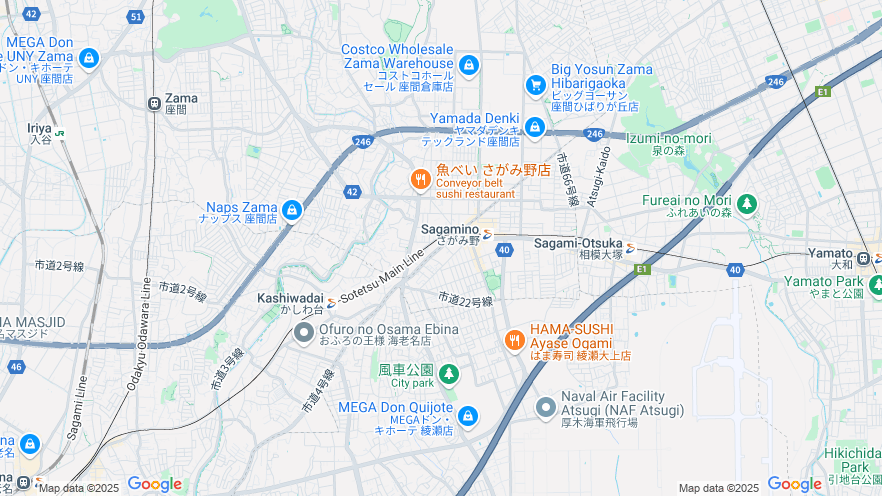The width and height of the screenshot is (882, 496).
Task: Select Fureai no Mori park pin
Action: tap(746, 205)
